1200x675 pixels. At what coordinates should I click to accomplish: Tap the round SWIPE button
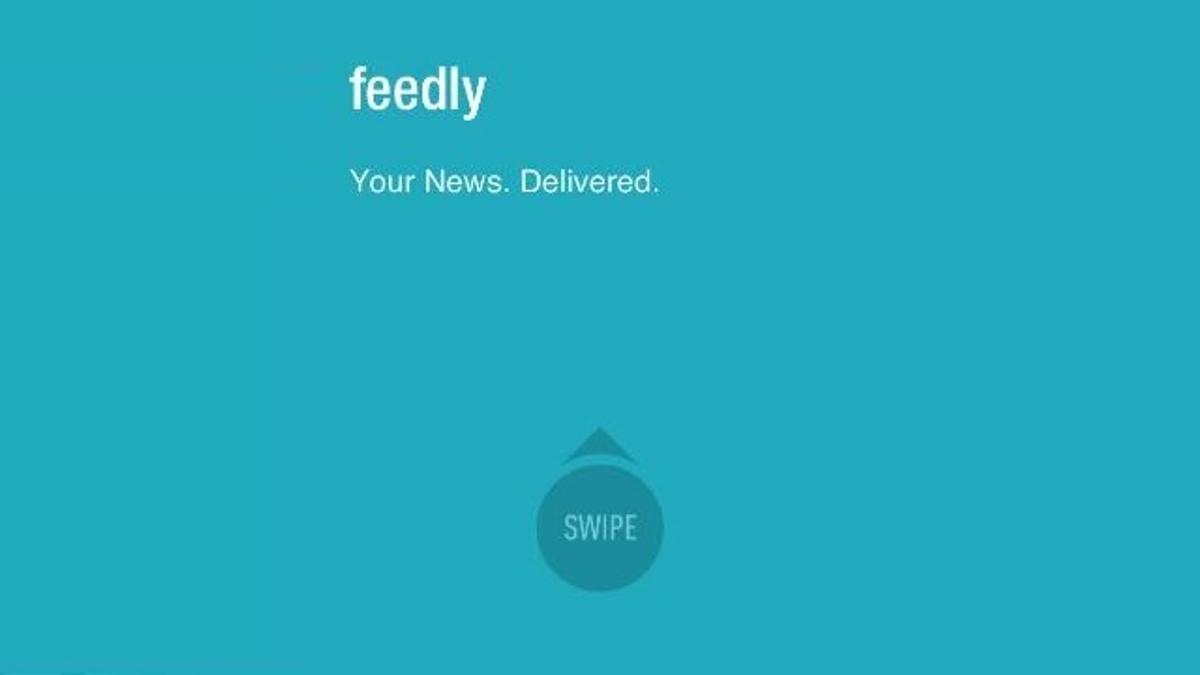point(599,528)
